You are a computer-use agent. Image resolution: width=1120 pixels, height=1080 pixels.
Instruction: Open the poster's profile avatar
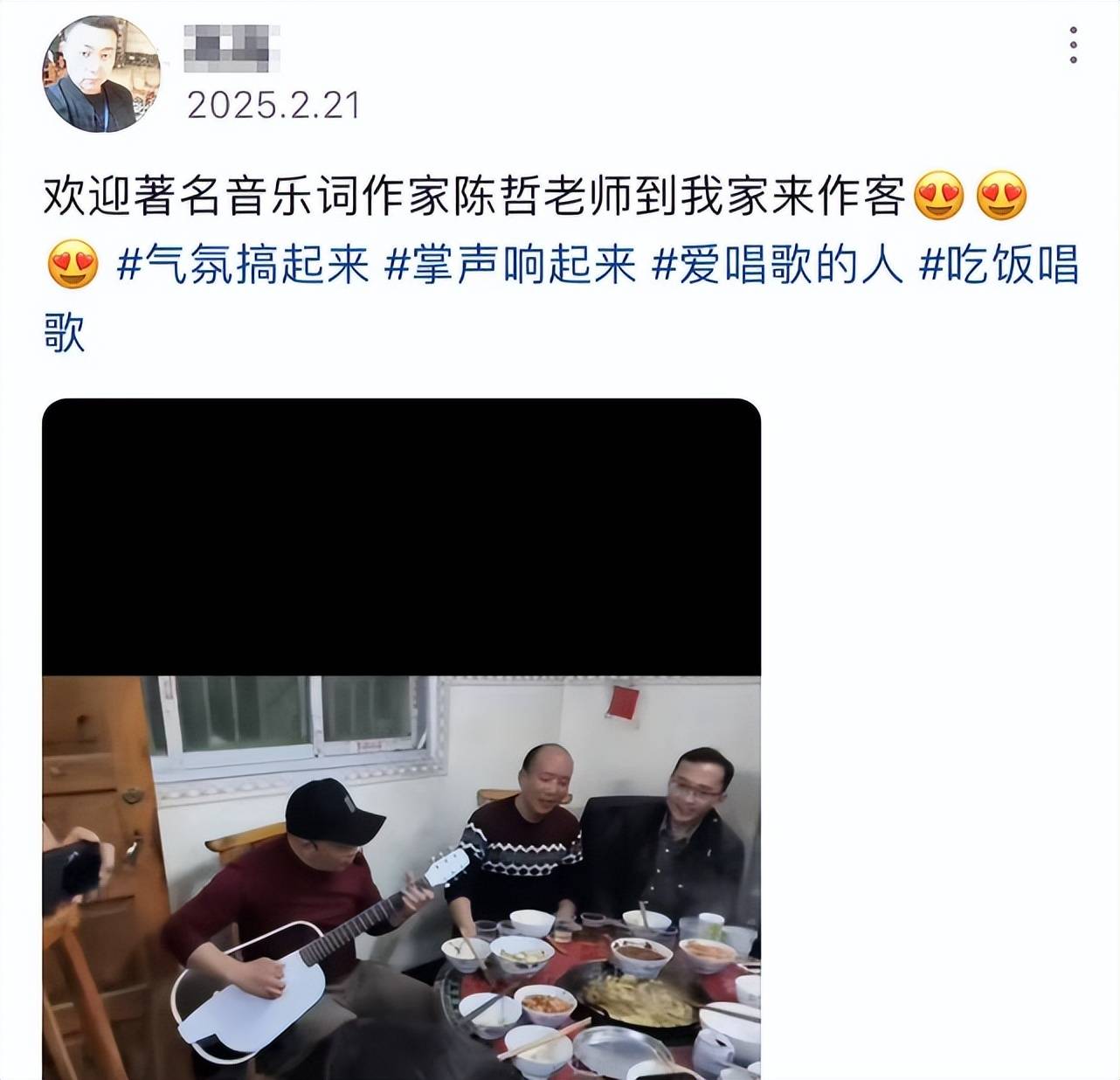click(x=102, y=73)
